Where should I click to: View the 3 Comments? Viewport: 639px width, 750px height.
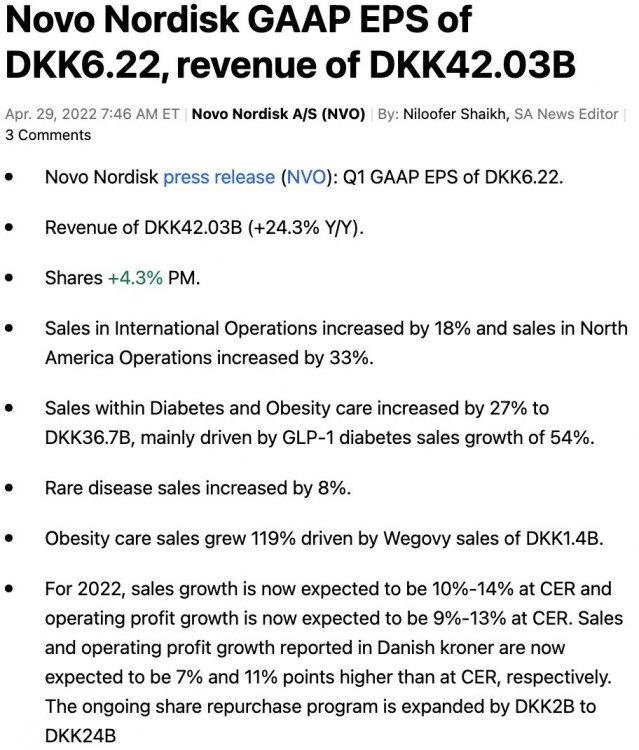click(48, 135)
